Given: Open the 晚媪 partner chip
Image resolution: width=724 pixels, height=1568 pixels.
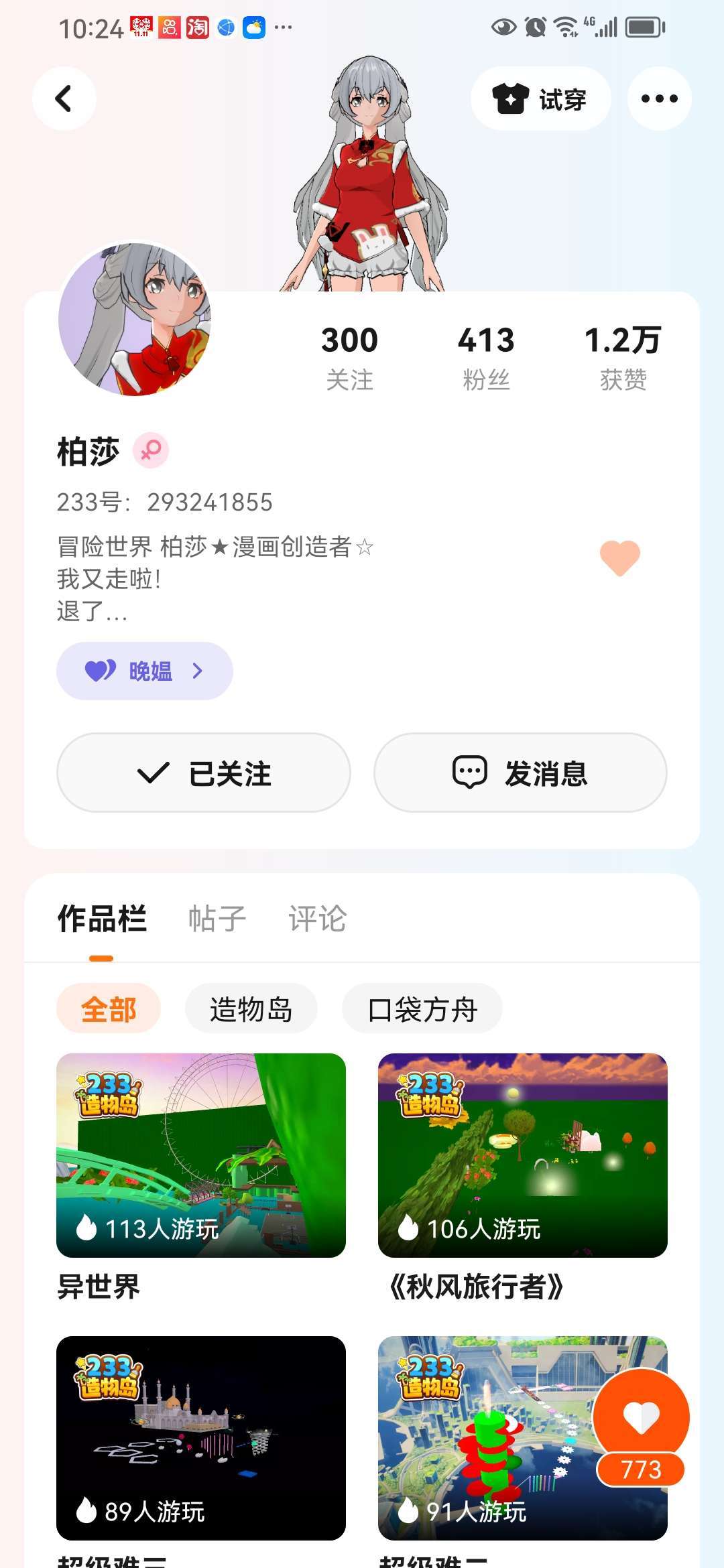Looking at the screenshot, I should 144,671.
